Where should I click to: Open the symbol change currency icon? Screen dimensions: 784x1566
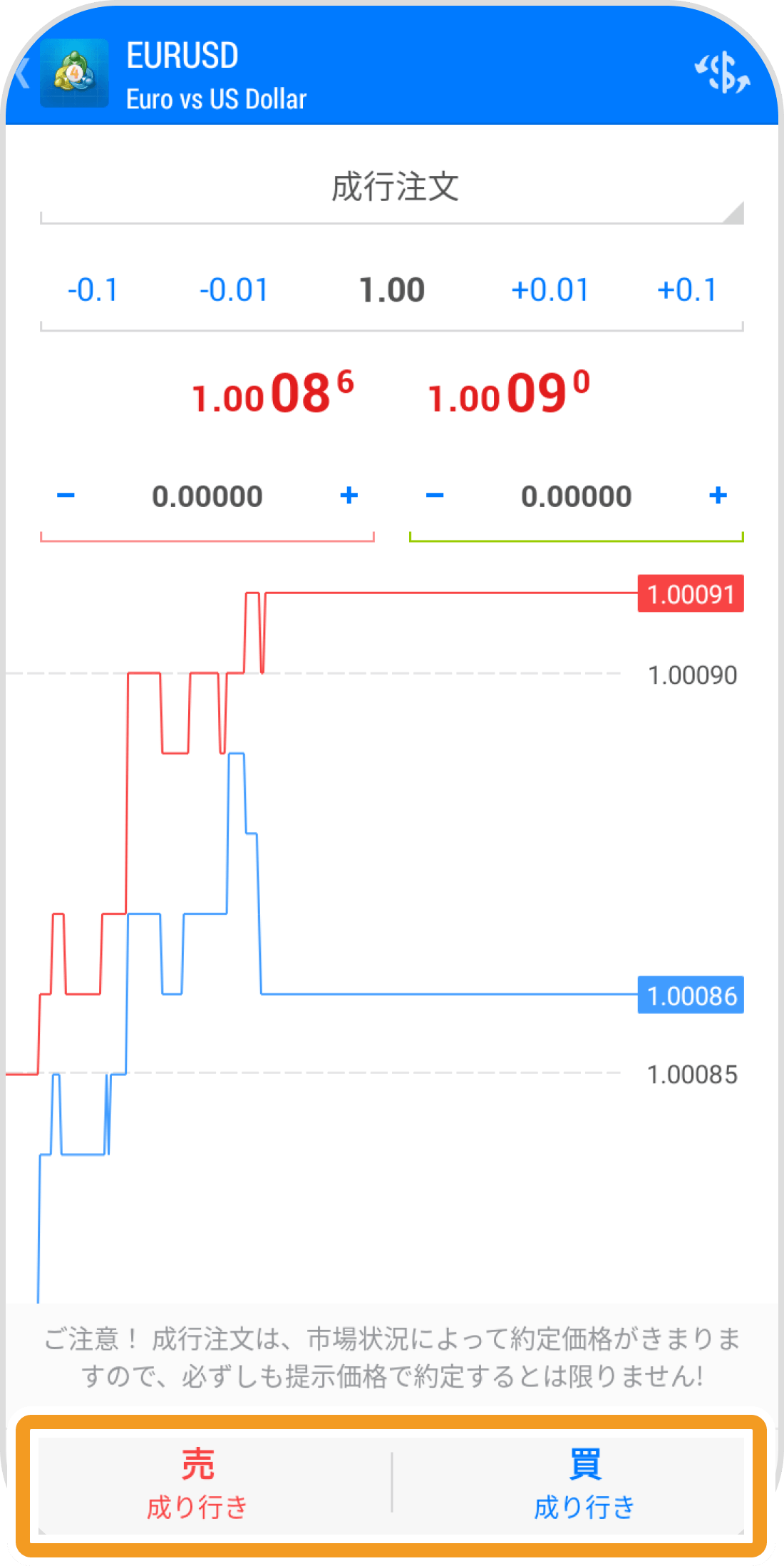722,73
